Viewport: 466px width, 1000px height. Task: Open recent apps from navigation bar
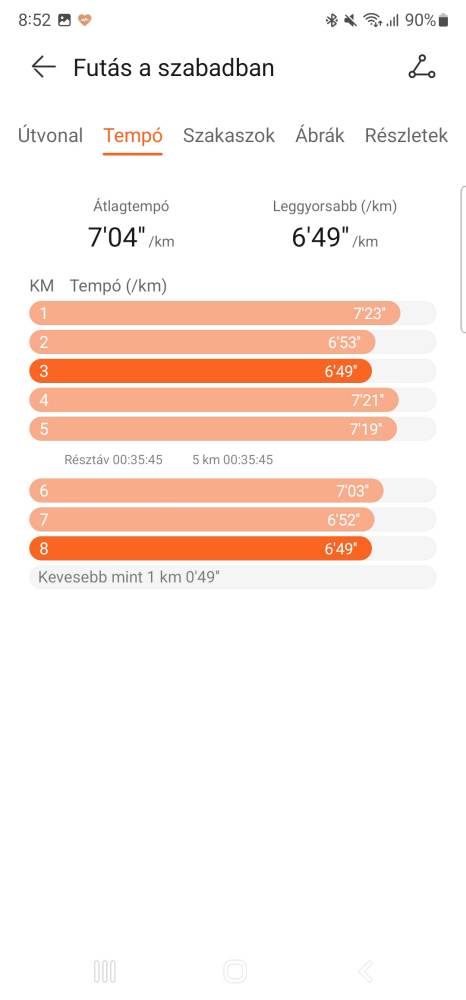[105, 971]
